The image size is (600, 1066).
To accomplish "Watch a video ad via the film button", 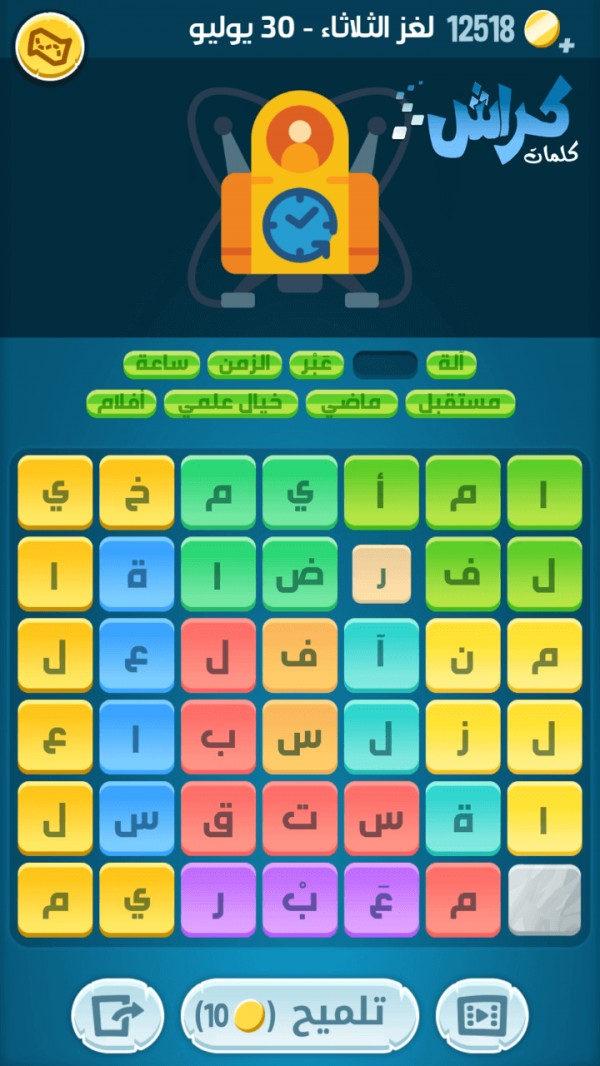I will [x=481, y=1015].
